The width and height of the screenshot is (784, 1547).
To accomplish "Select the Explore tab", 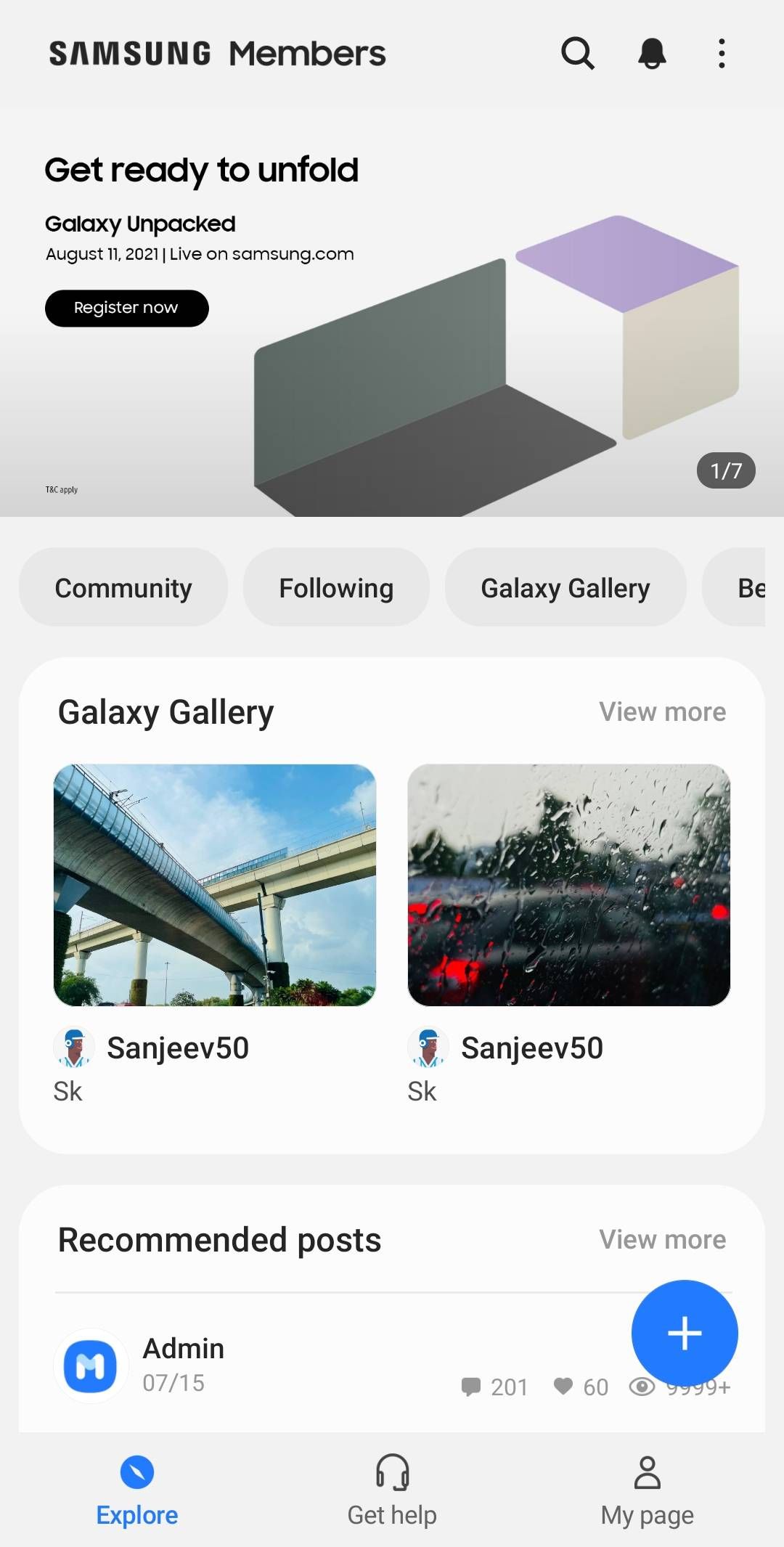I will [x=137, y=1485].
